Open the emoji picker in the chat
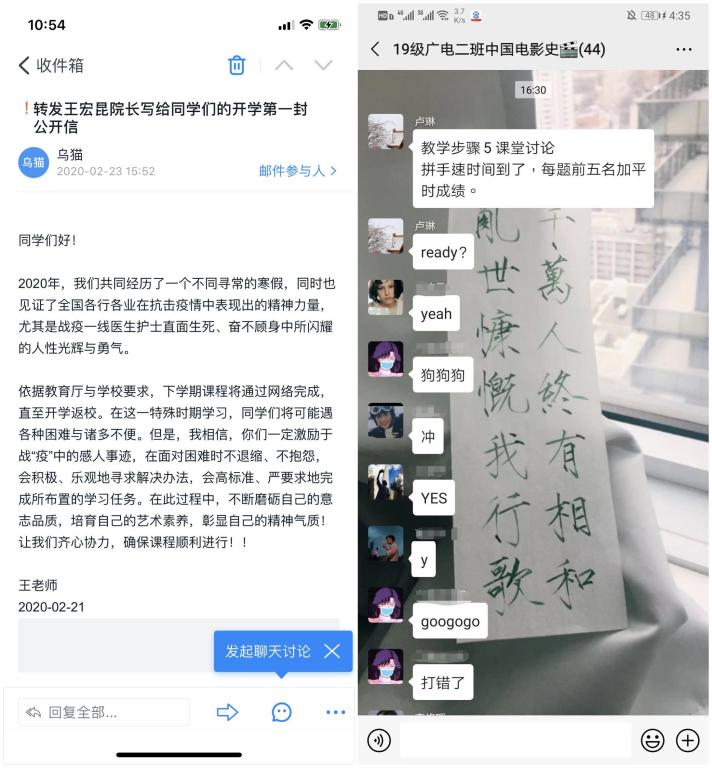Screen dimensions: 712x768 pyautogui.click(x=653, y=740)
